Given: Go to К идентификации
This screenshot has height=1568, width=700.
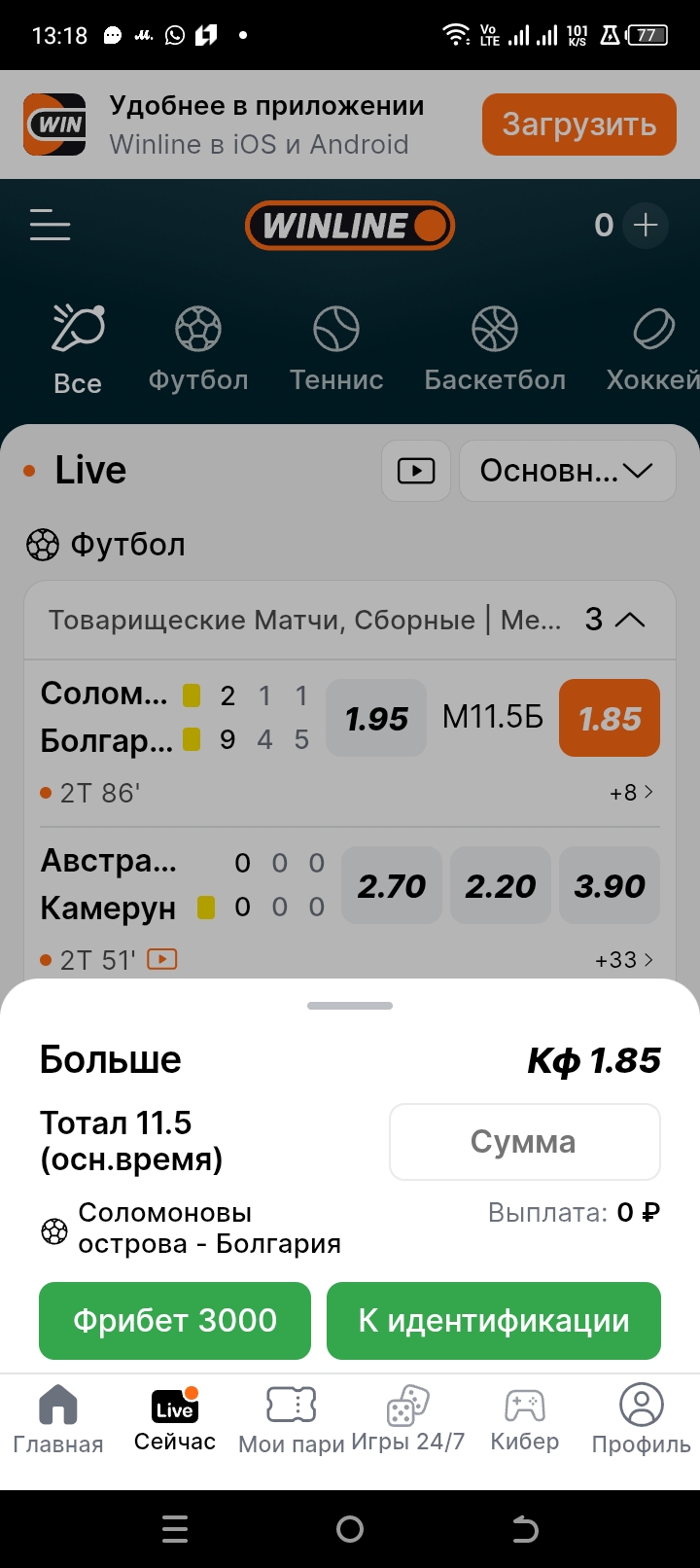Looking at the screenshot, I should click(494, 1321).
